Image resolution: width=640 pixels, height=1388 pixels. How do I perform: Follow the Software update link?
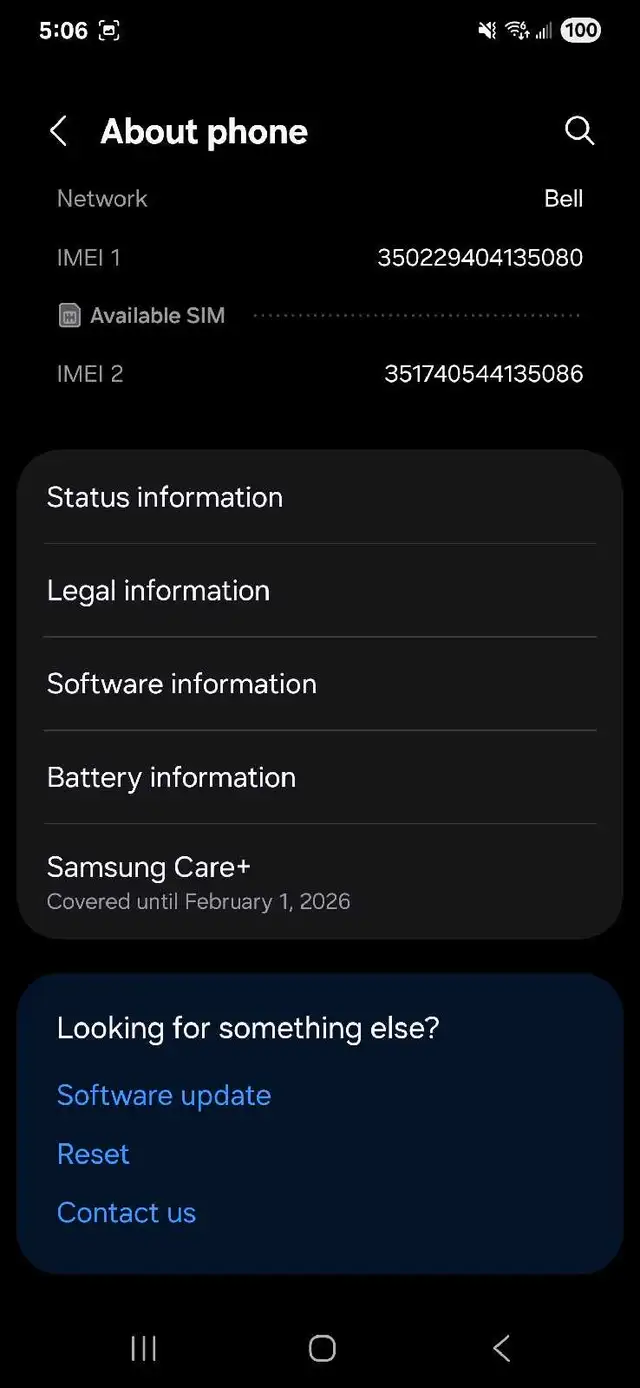164,1095
